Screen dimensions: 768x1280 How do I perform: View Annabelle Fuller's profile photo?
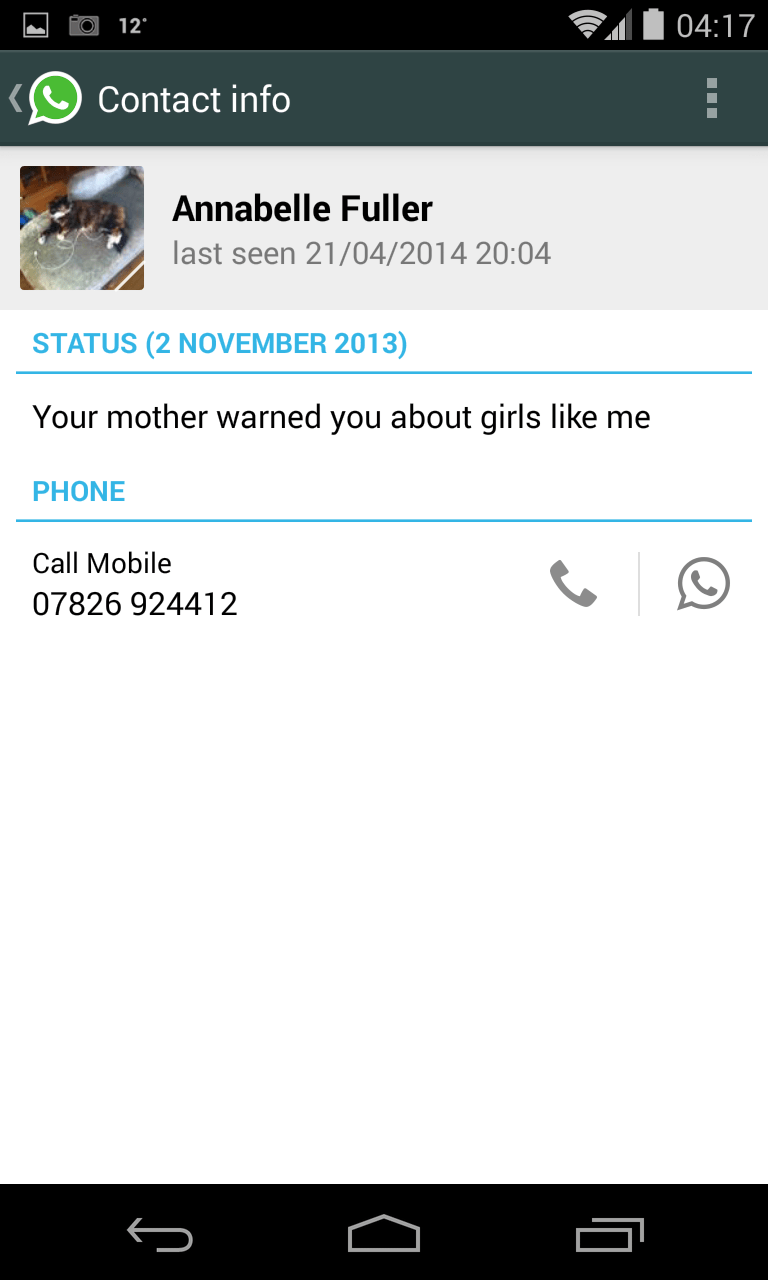(x=82, y=228)
